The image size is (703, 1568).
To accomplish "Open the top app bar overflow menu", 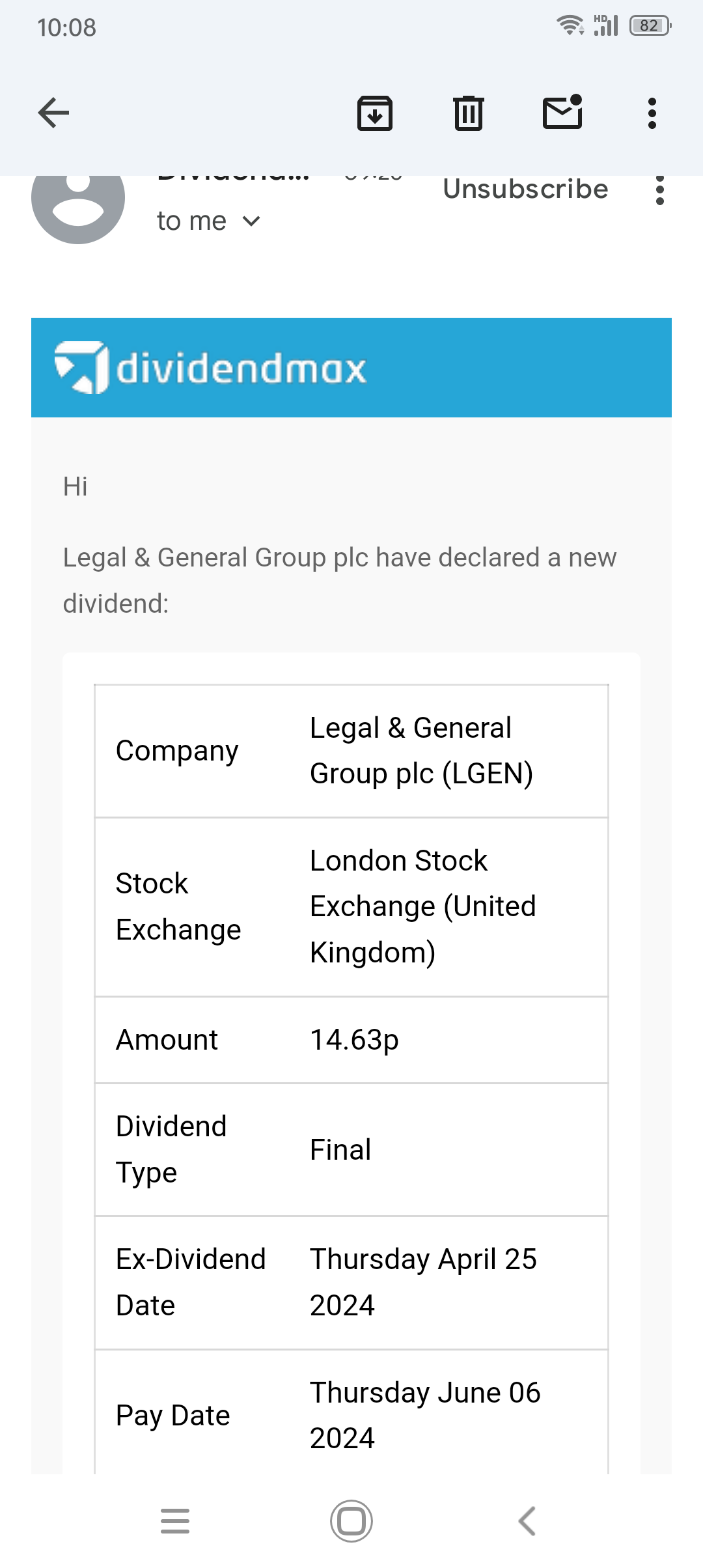I will (652, 113).
